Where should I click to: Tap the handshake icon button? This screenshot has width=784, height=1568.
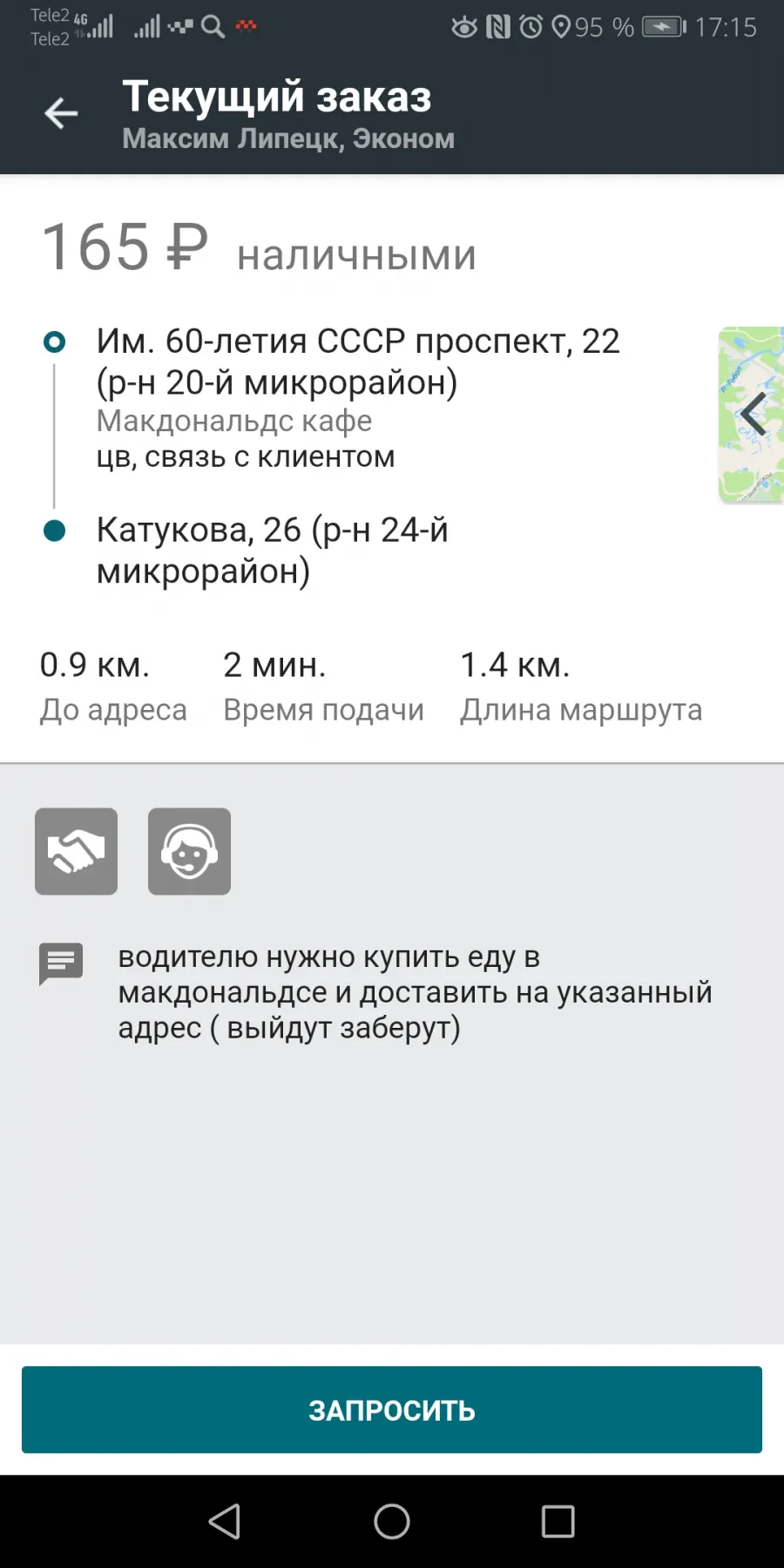77,851
